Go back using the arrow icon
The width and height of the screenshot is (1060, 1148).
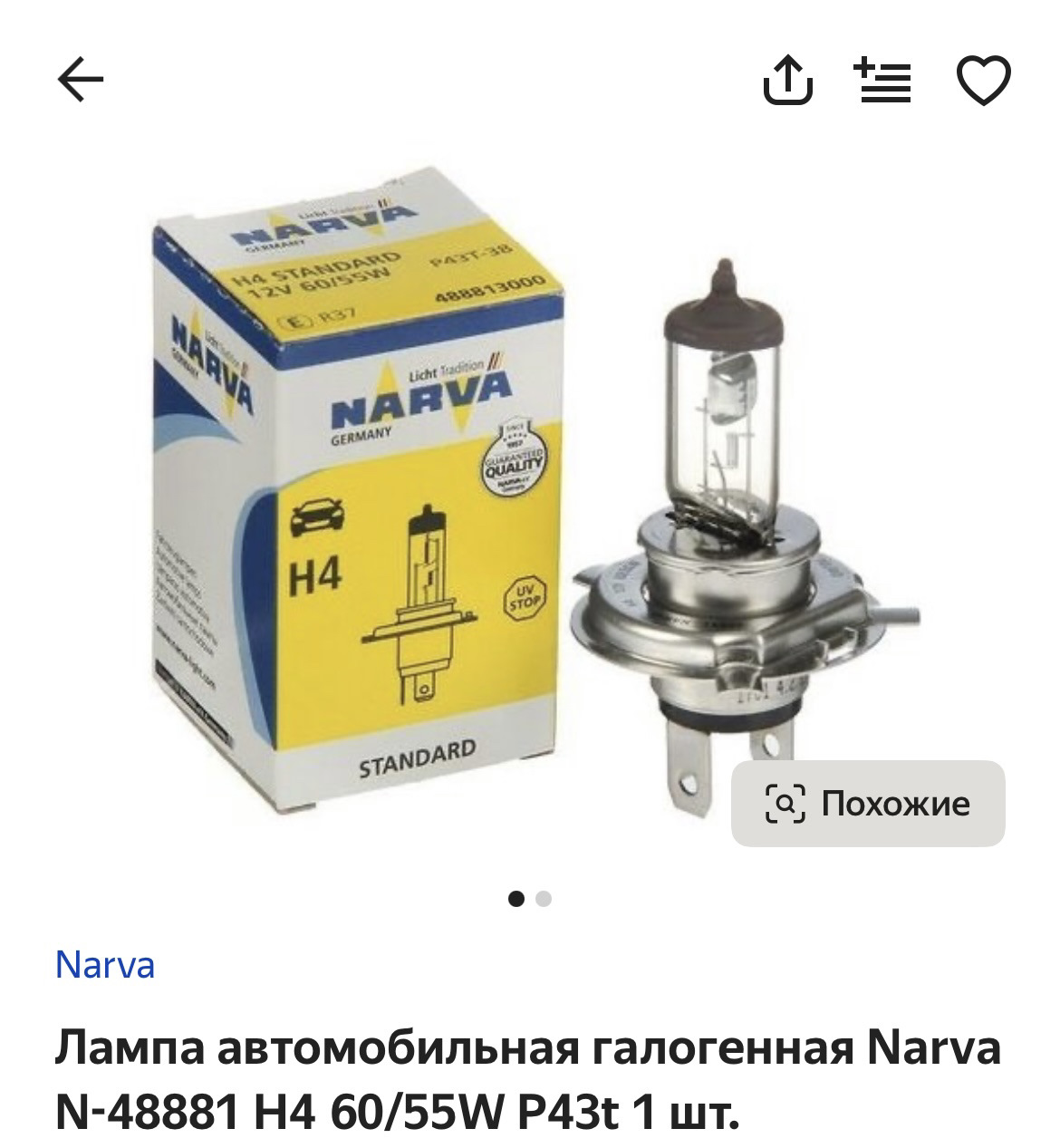point(82,81)
